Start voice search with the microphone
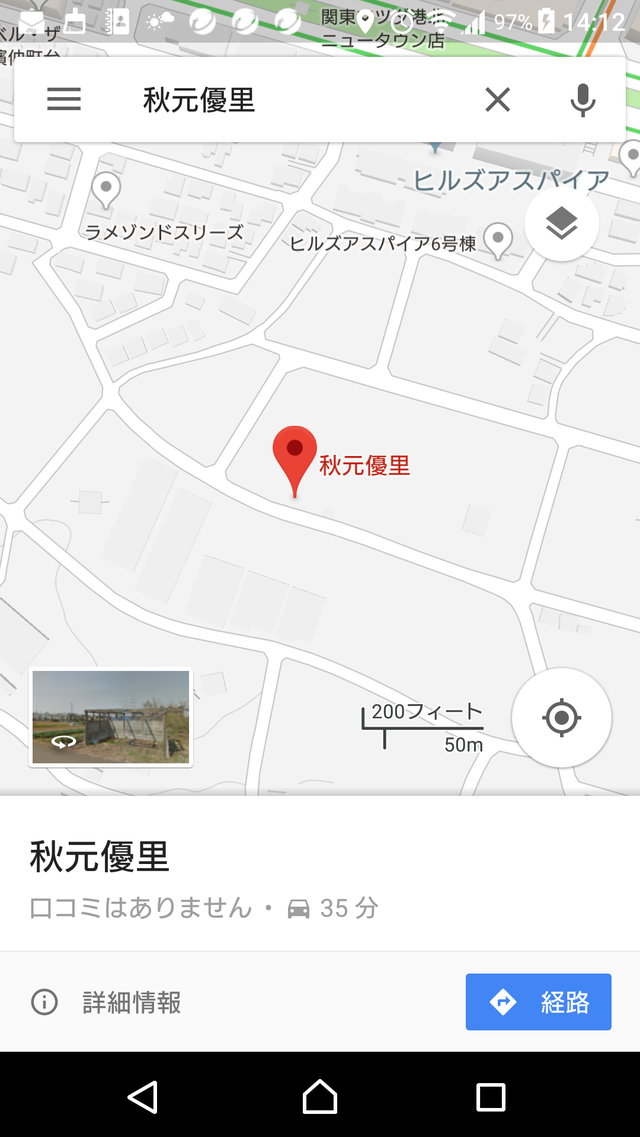The image size is (640, 1137). click(x=582, y=99)
